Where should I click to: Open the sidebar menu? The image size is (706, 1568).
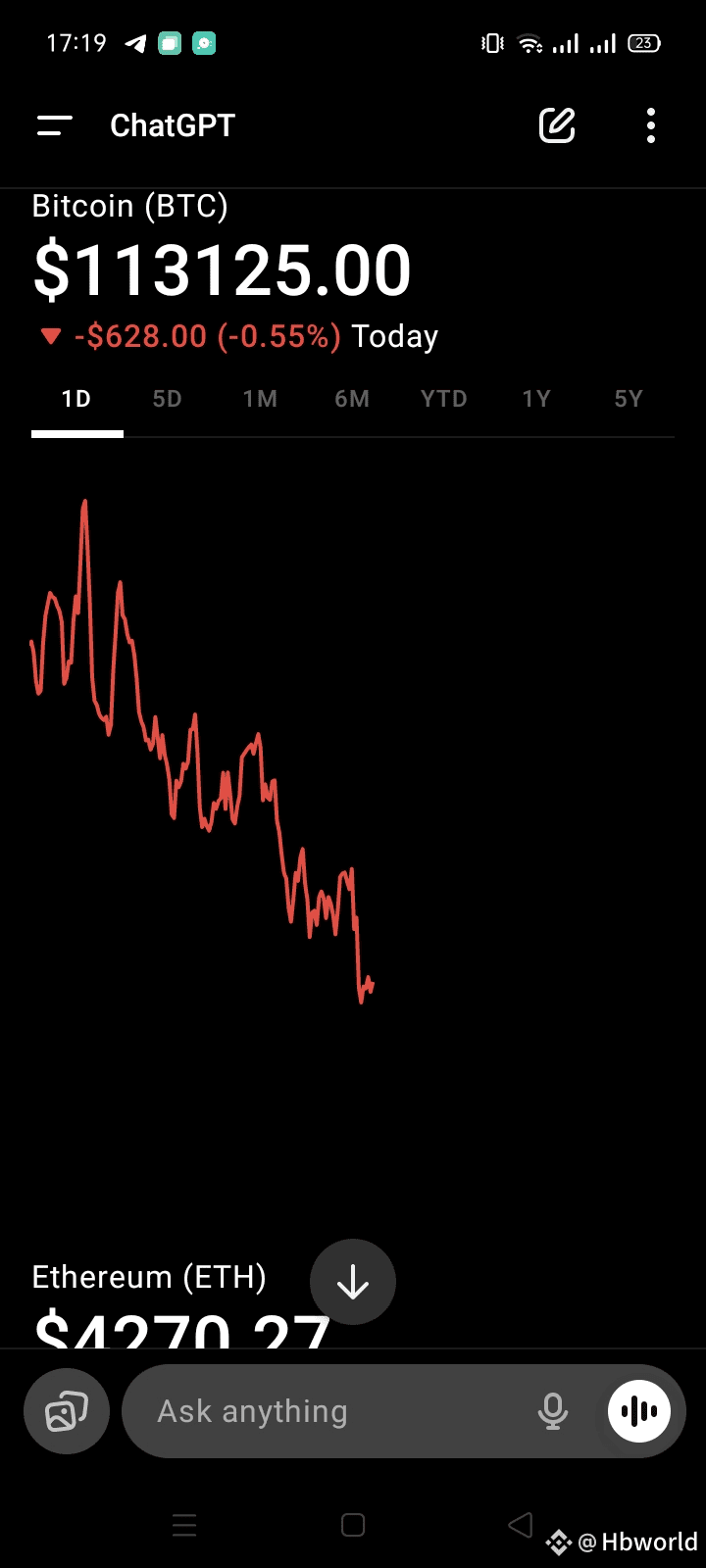(x=55, y=125)
